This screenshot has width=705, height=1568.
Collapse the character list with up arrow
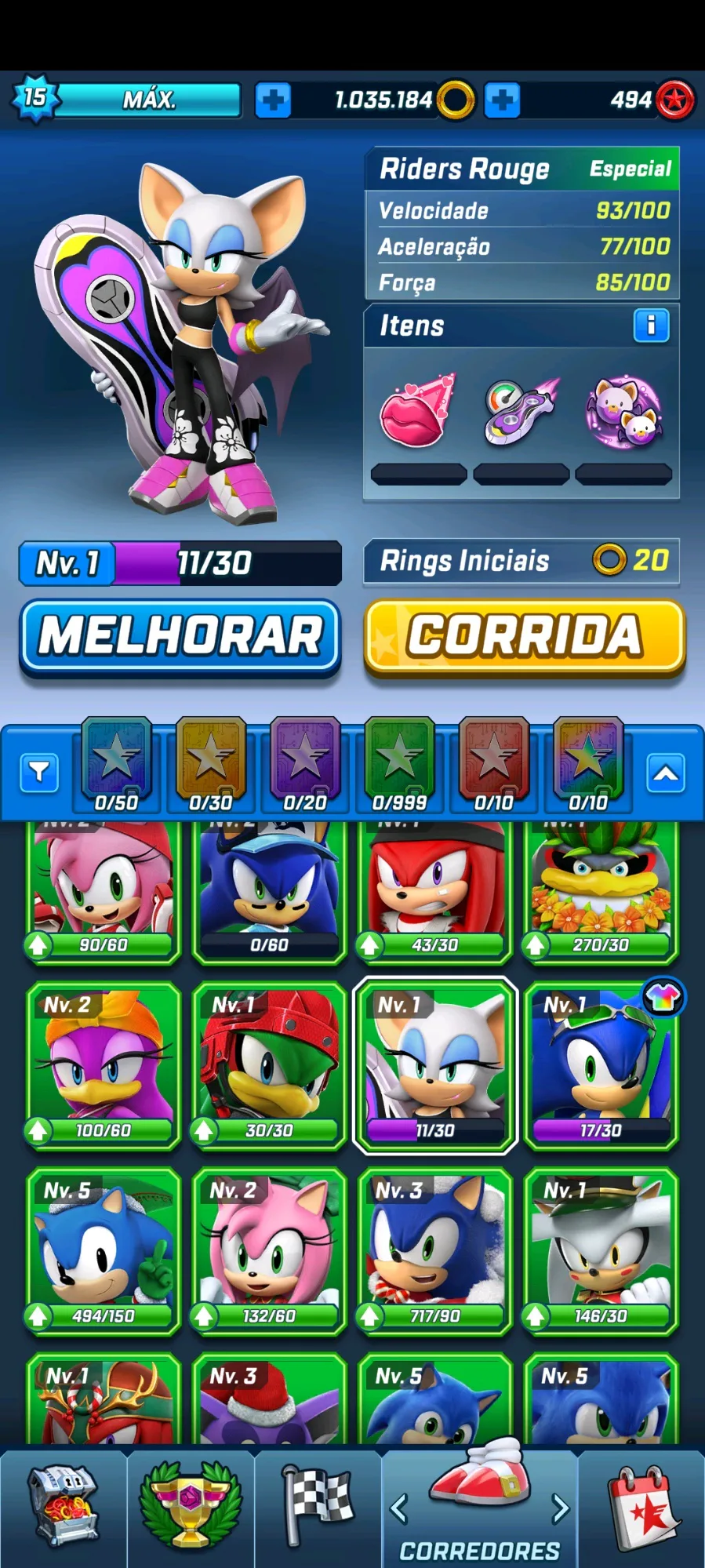click(666, 773)
